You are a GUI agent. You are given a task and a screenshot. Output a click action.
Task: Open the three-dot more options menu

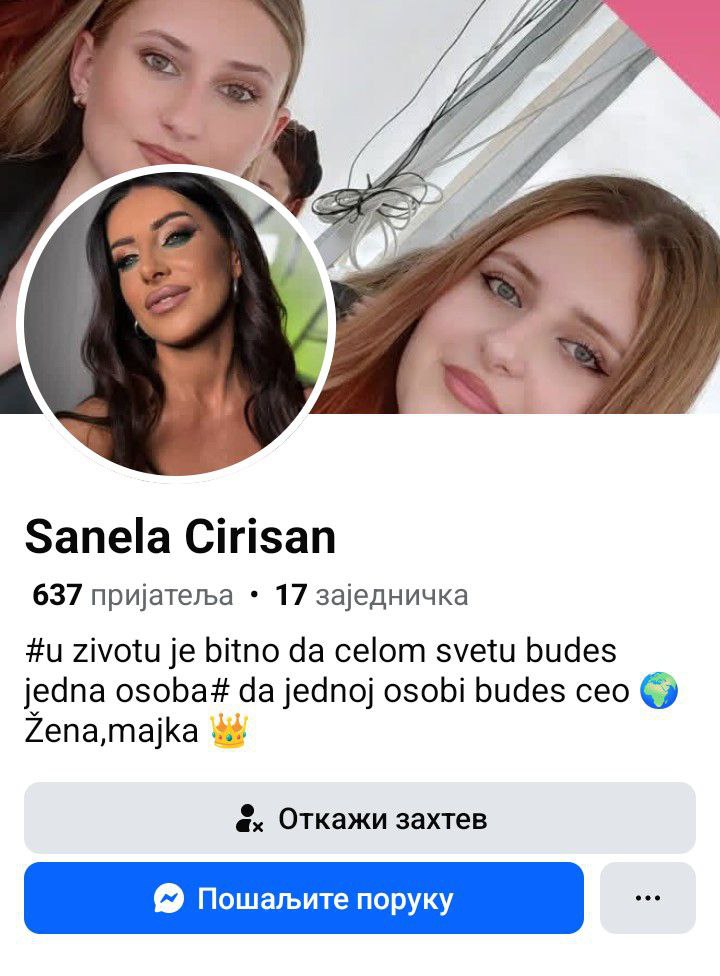point(647,899)
